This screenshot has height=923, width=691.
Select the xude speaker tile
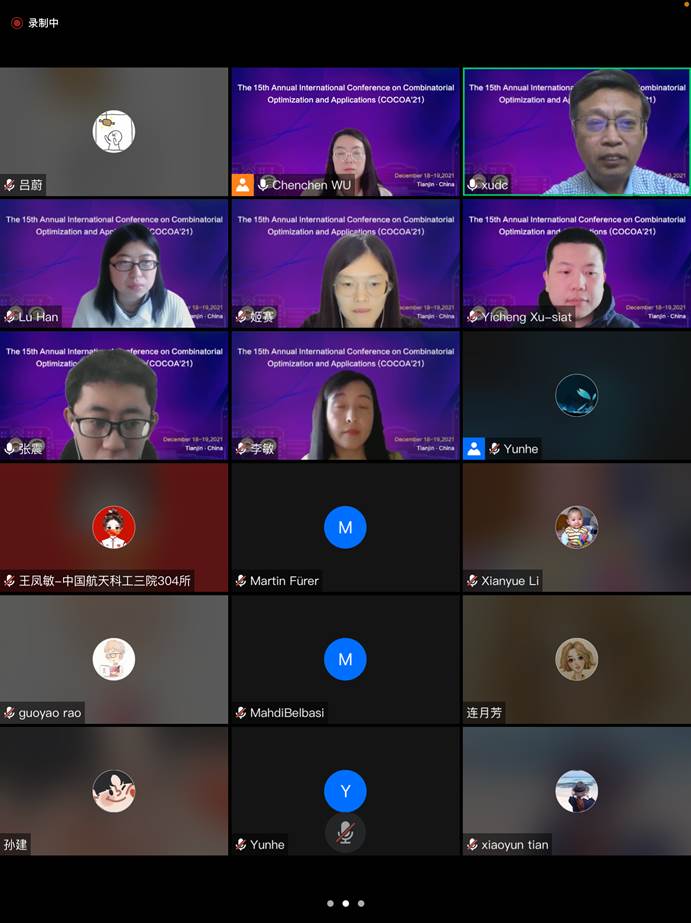pyautogui.click(x=576, y=131)
